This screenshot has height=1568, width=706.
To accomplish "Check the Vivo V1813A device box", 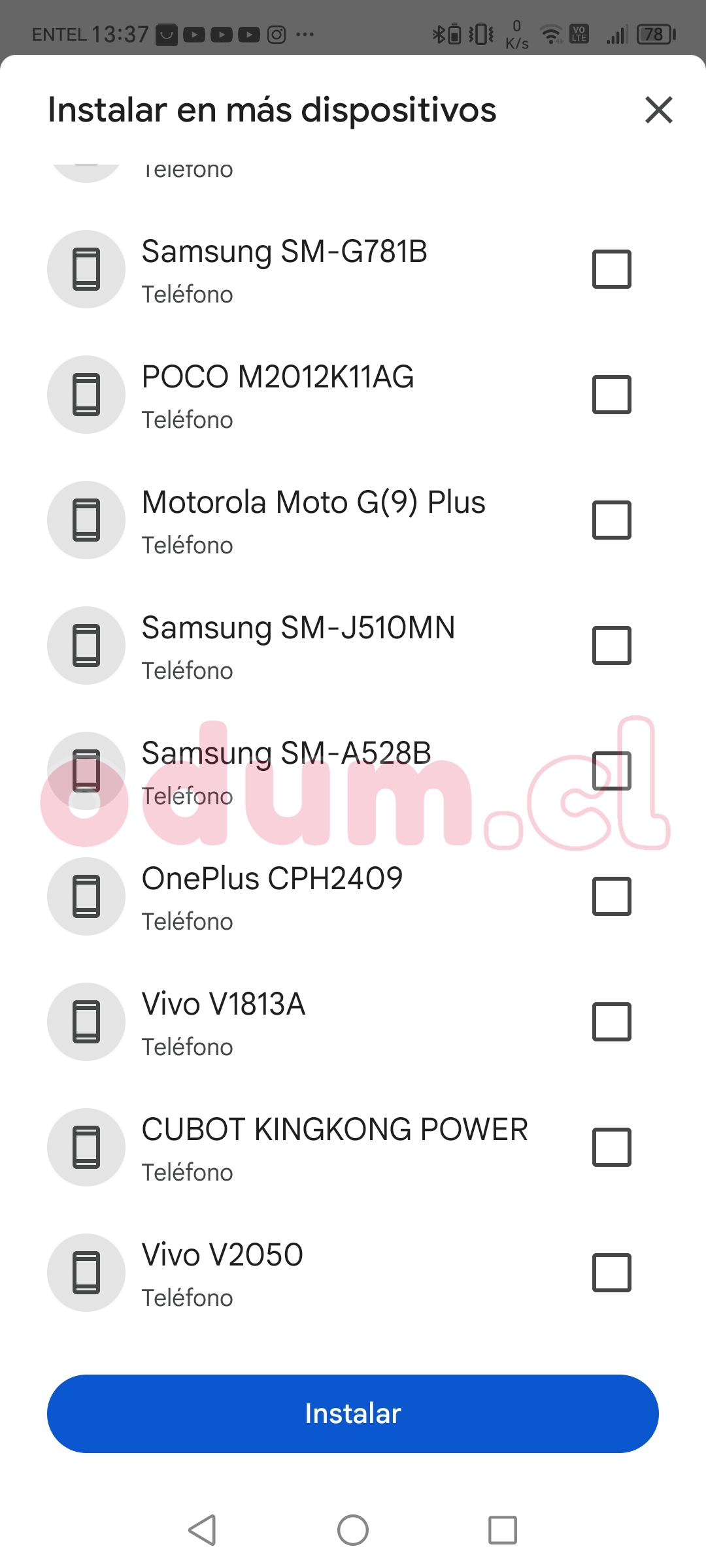I will pos(611,1022).
